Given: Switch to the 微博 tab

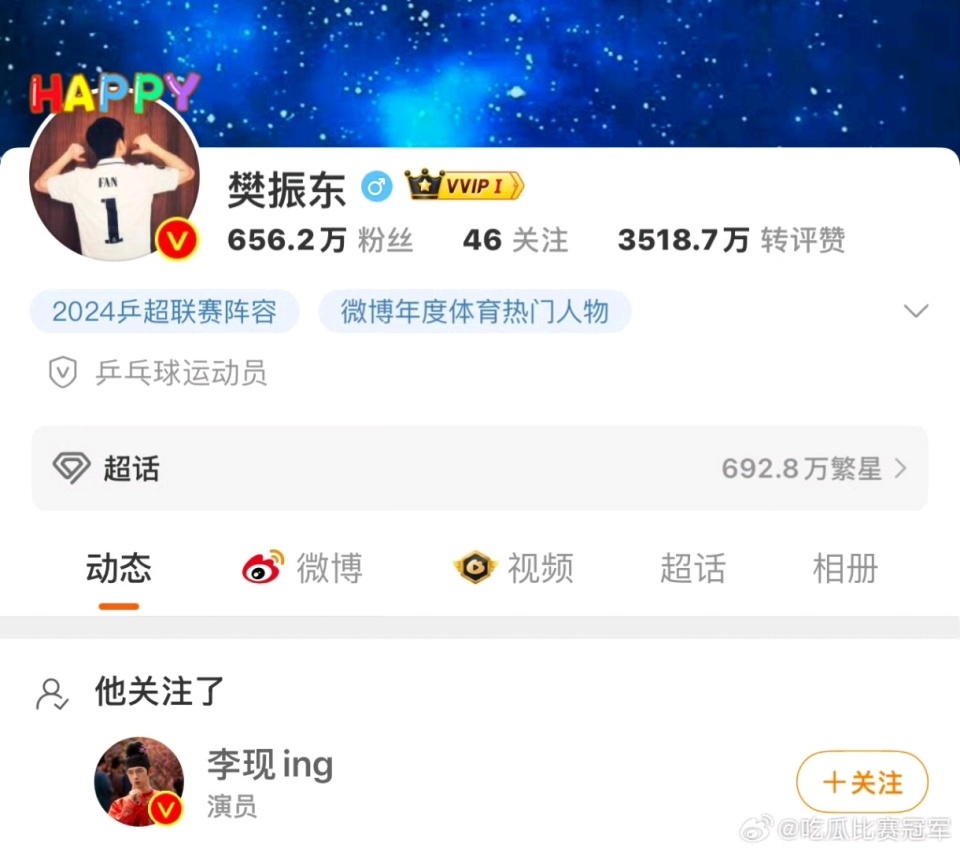Looking at the screenshot, I should tap(303, 569).
